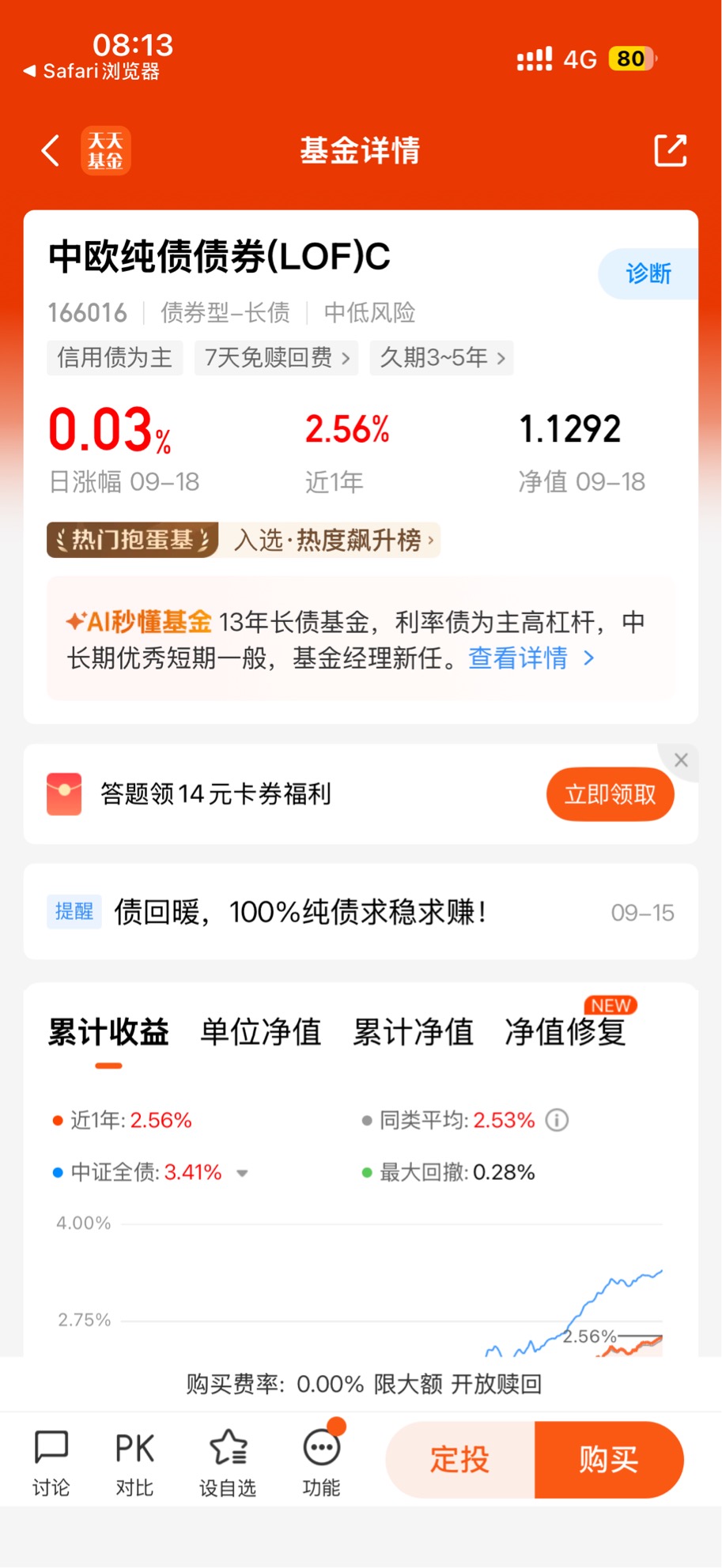Expand the 中证全债 benchmark dropdown
The width and height of the screenshot is (722, 1568).
pyautogui.click(x=242, y=1173)
